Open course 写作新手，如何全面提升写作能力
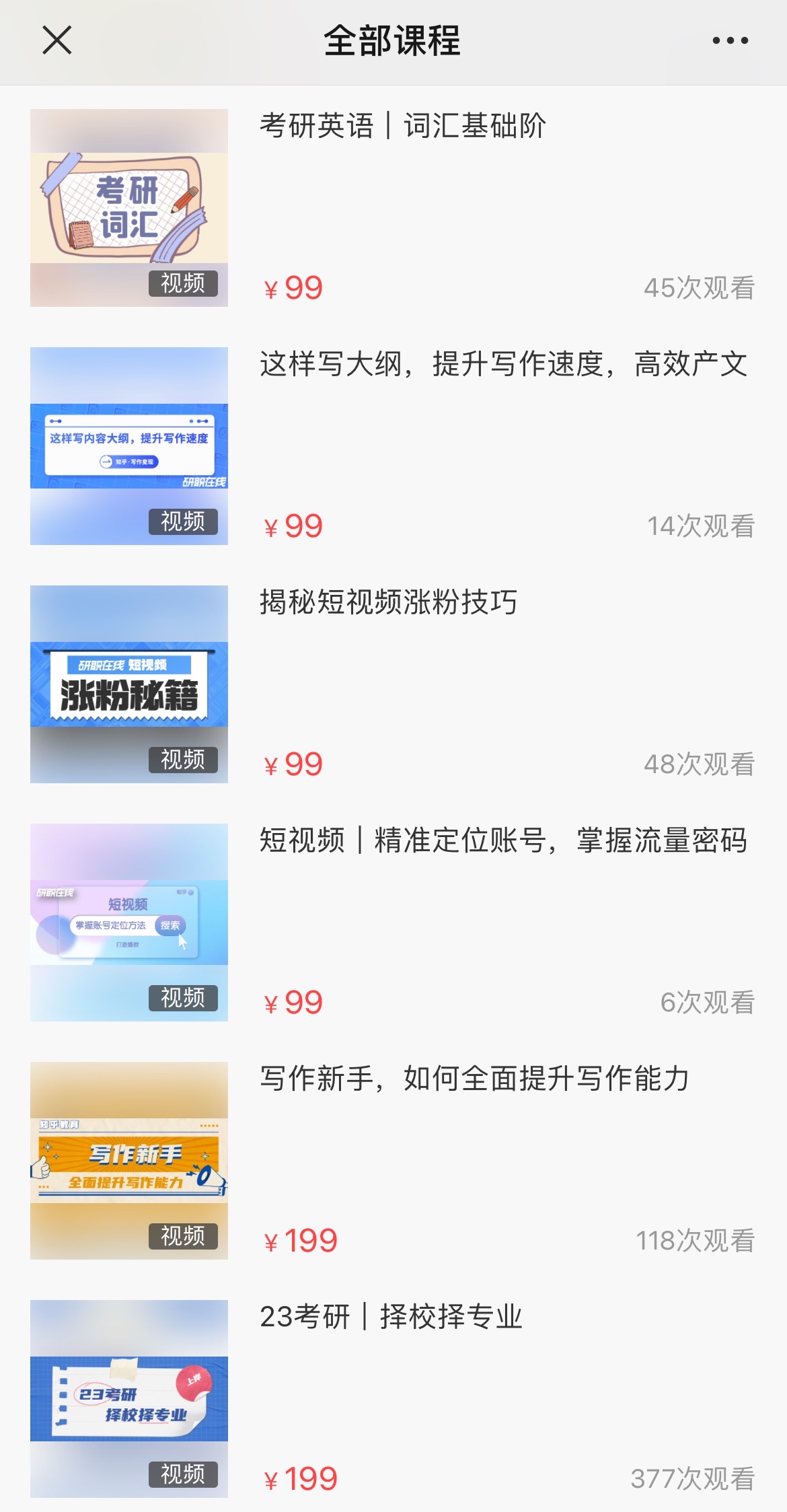 click(474, 1079)
